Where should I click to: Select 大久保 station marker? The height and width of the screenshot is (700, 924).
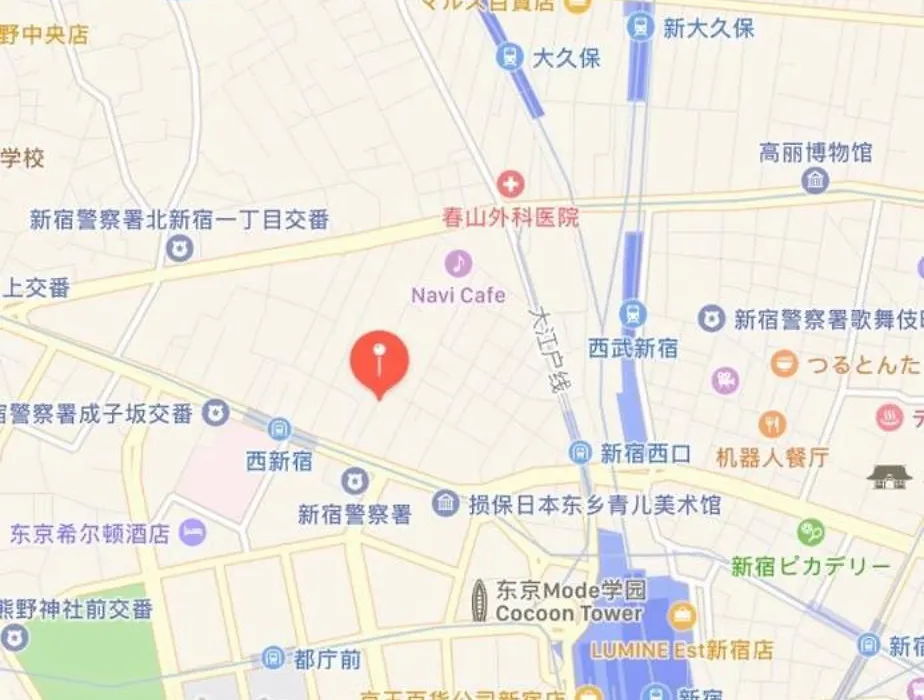pos(511,57)
